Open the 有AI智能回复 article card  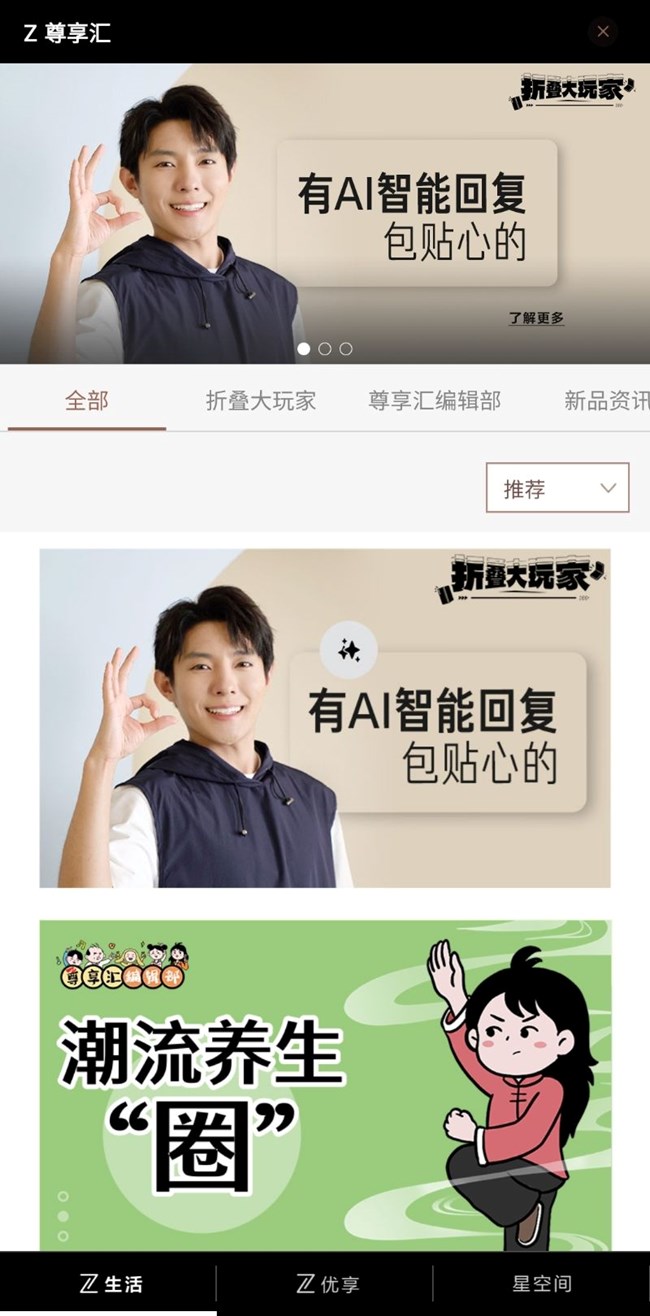click(324, 717)
